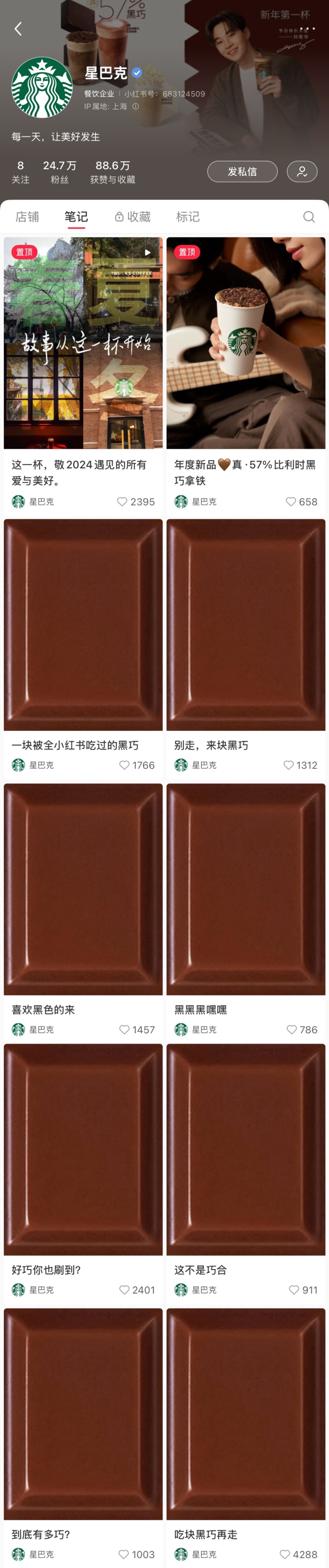This screenshot has height=1568, width=329.
Task: Open the note 年度新品 57%比利时黑巧拿铁
Action: click(x=246, y=343)
